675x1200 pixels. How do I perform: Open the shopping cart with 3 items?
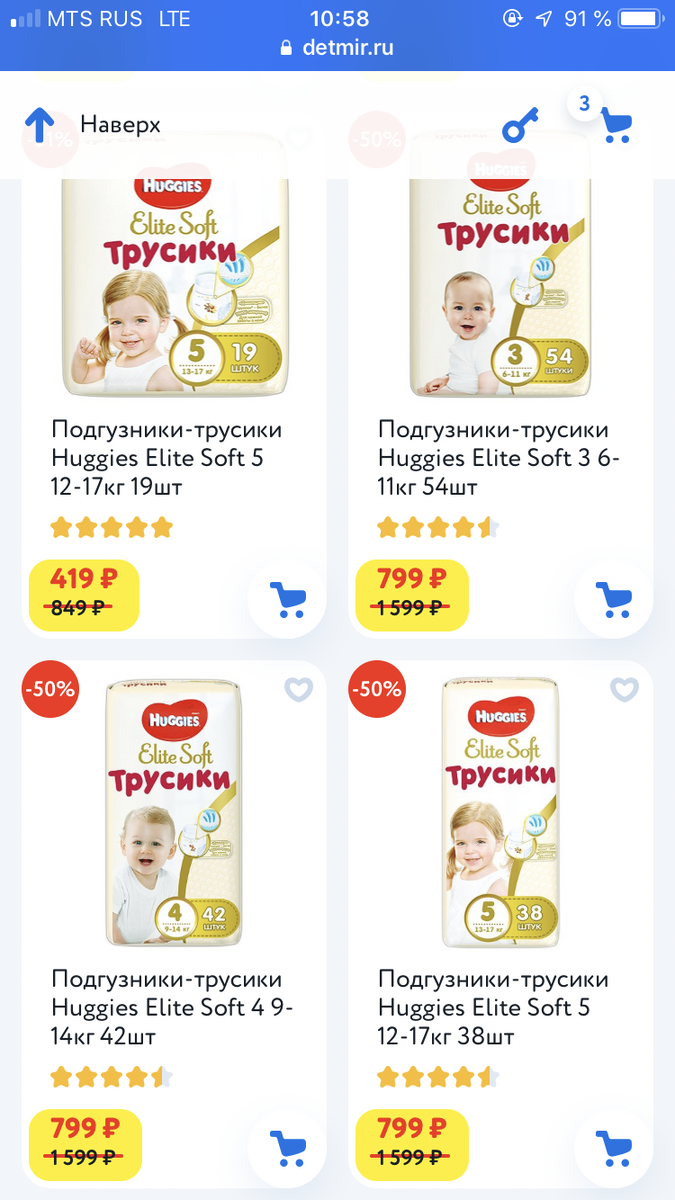click(614, 125)
